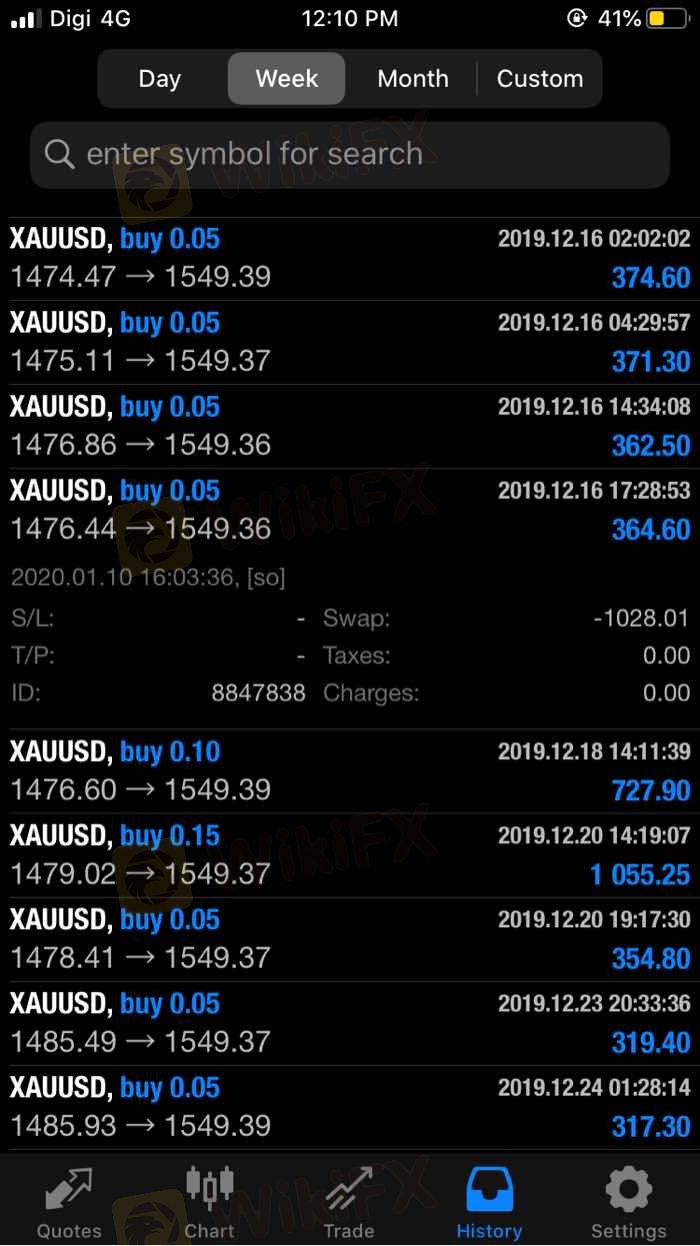
Task: Open the buy 0.10 trade details
Action: (350, 771)
